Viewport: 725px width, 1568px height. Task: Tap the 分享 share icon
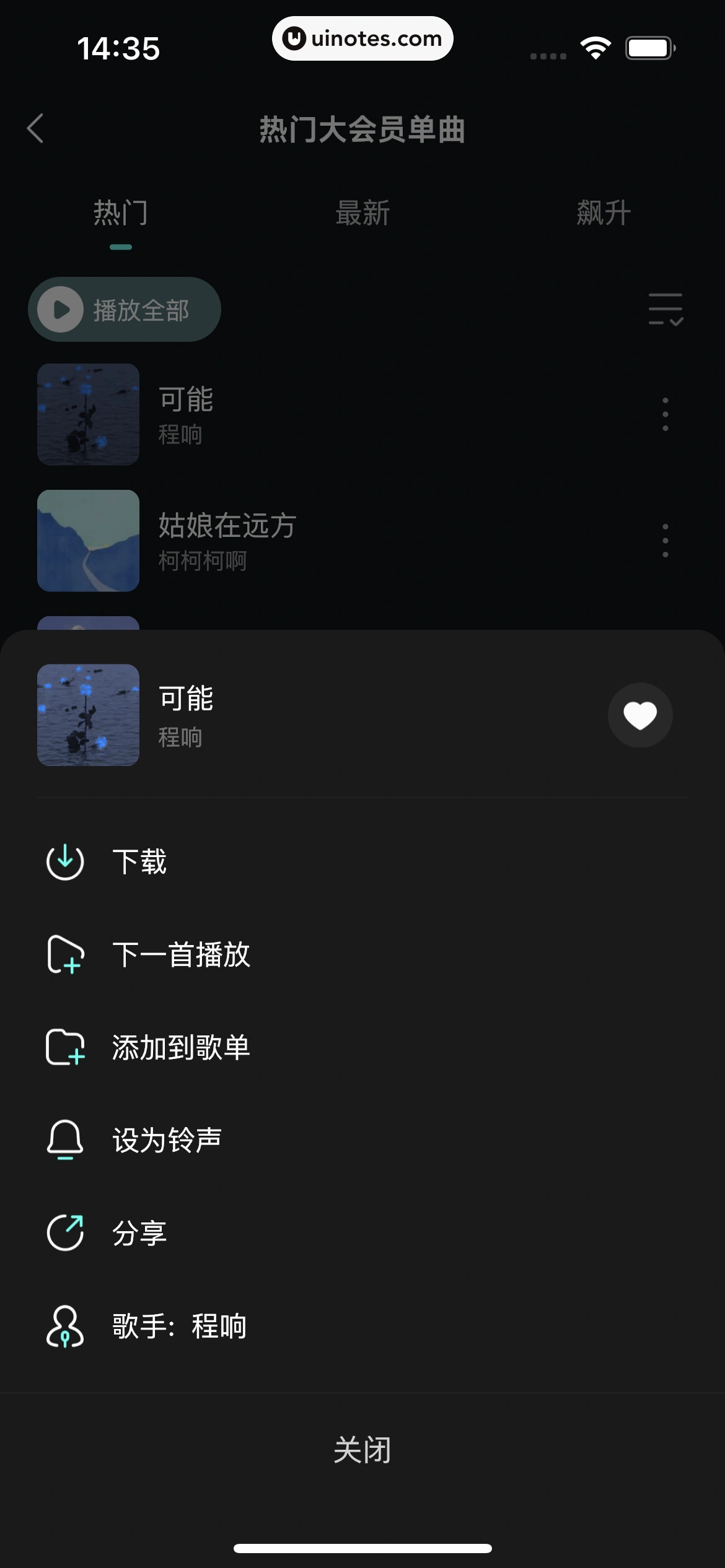(64, 1233)
